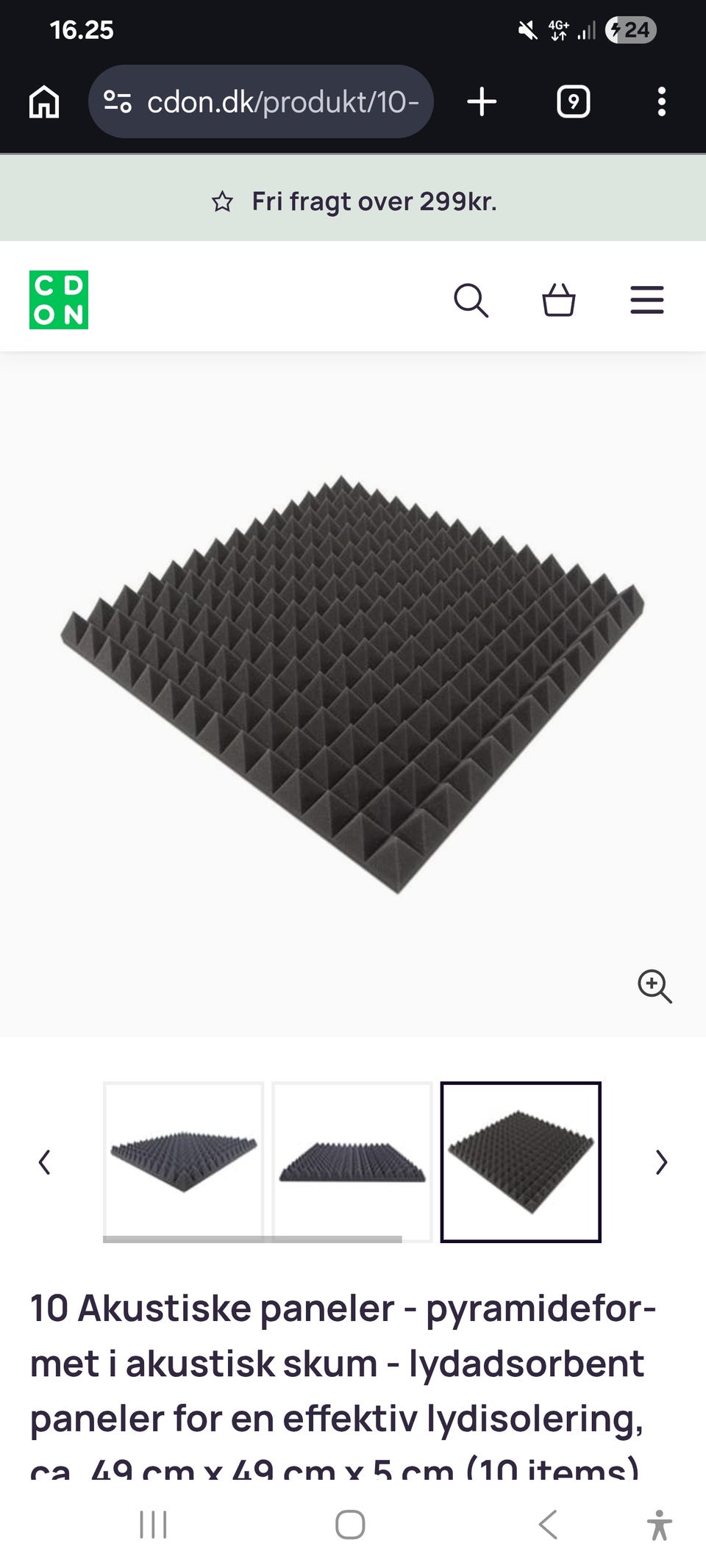Show recent apps from the navigation bar
Screen dimensions: 706x1568
pos(153,1525)
